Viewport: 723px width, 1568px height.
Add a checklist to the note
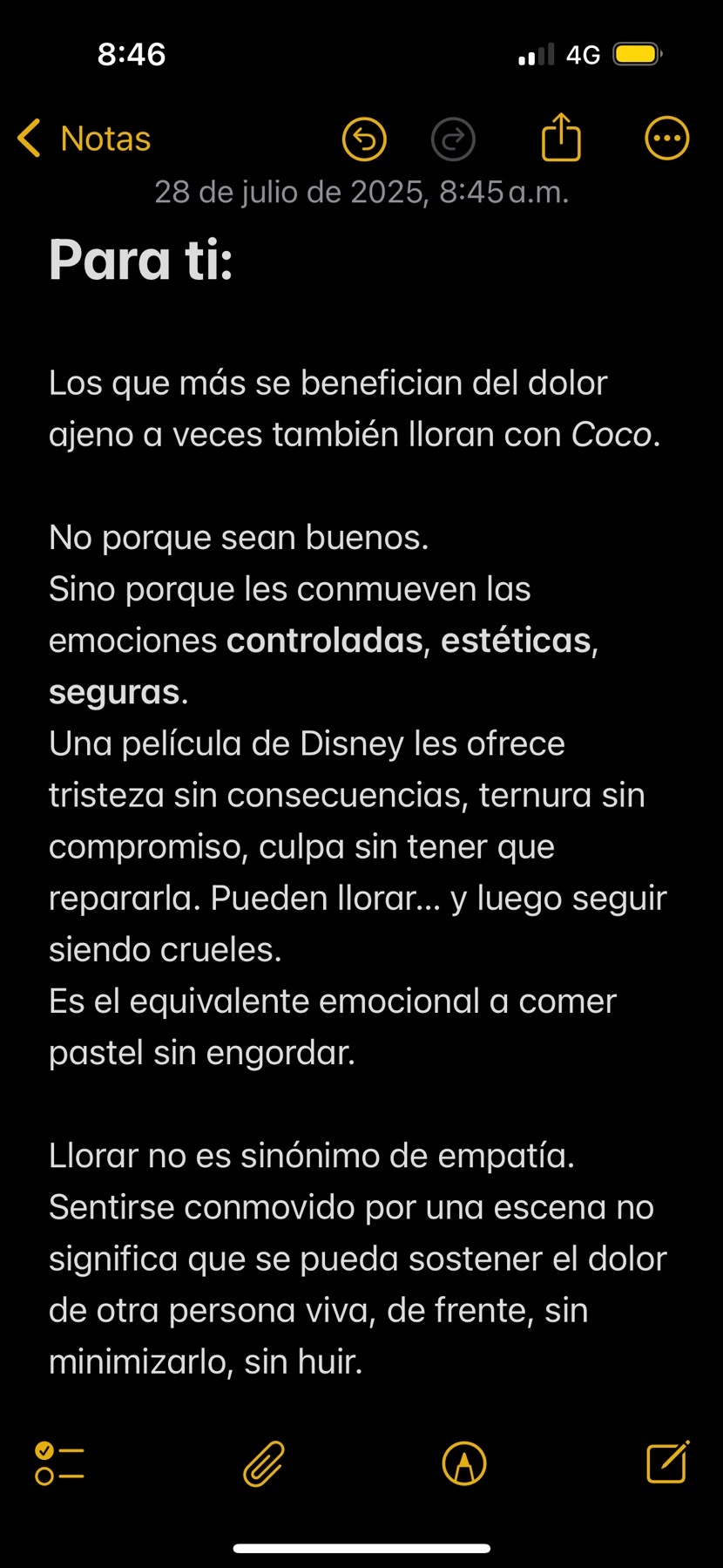pyautogui.click(x=59, y=1463)
